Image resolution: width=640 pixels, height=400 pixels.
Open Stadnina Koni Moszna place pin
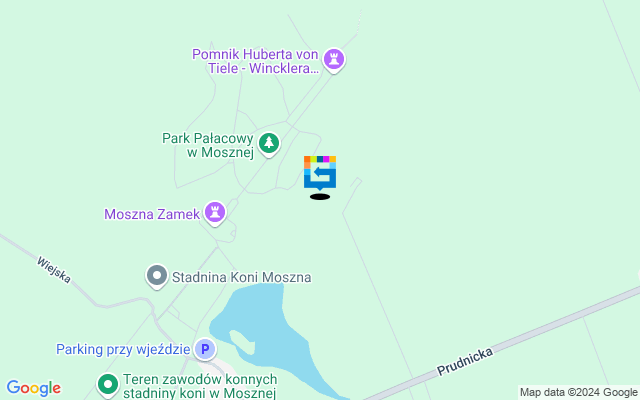point(156,276)
